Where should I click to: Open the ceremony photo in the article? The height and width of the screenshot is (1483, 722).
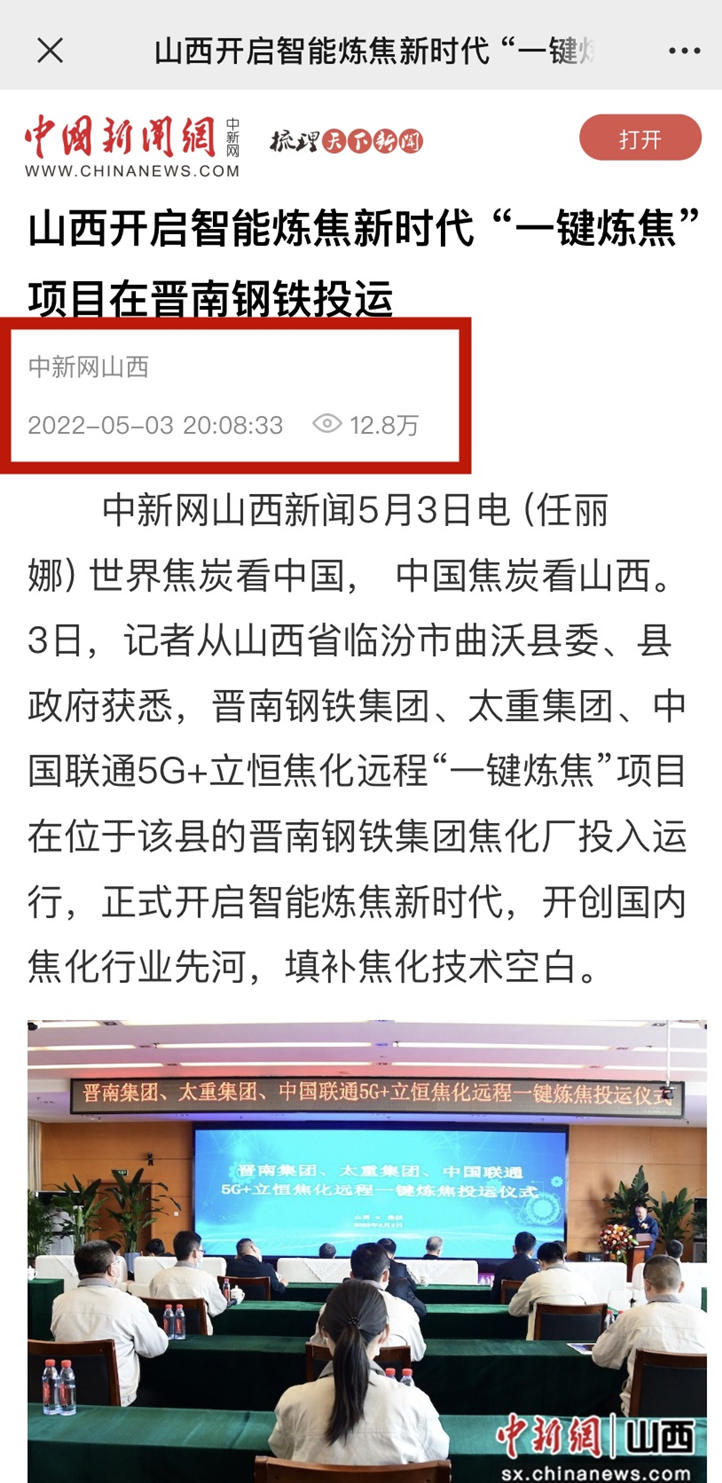pyautogui.click(x=366, y=1250)
